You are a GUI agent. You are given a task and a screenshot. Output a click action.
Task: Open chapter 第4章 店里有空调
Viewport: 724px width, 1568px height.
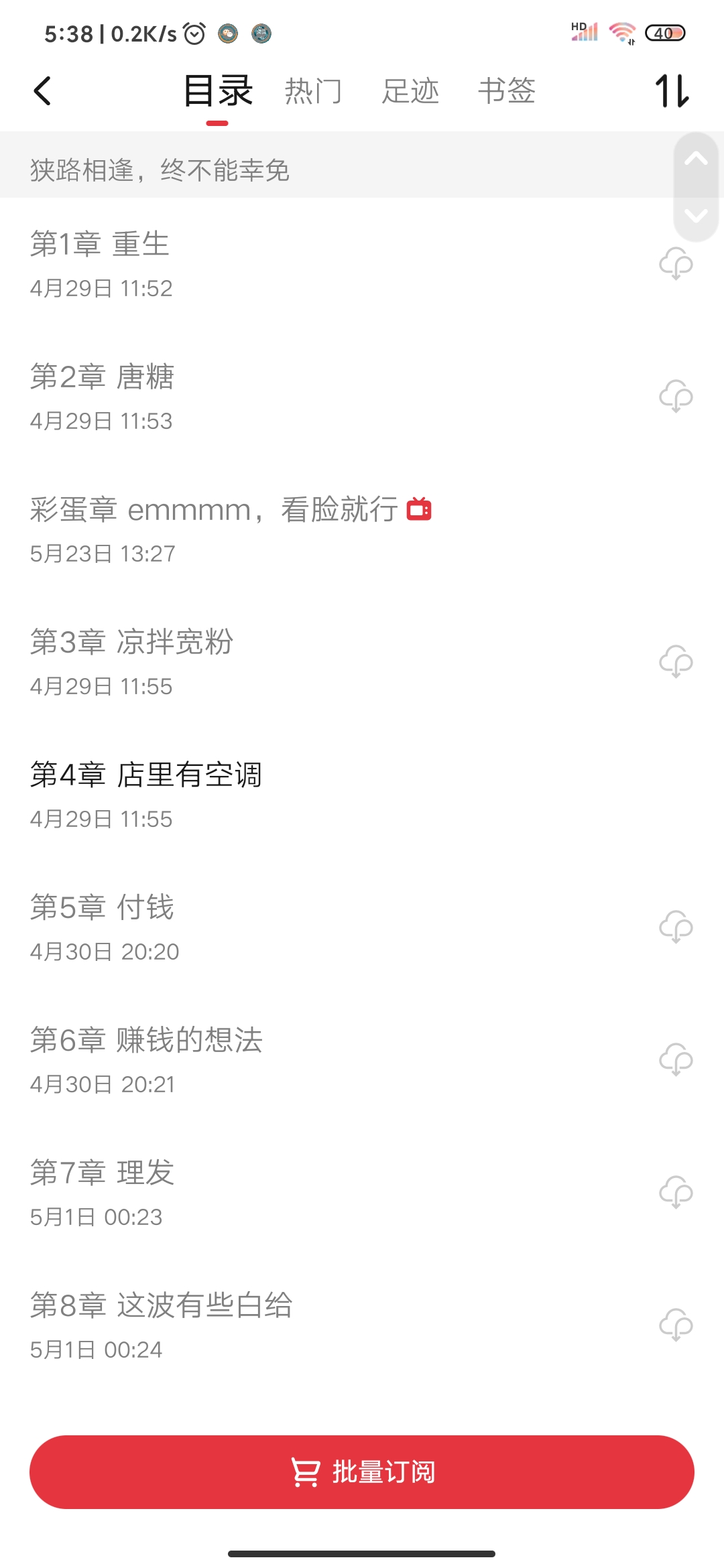pos(146,775)
